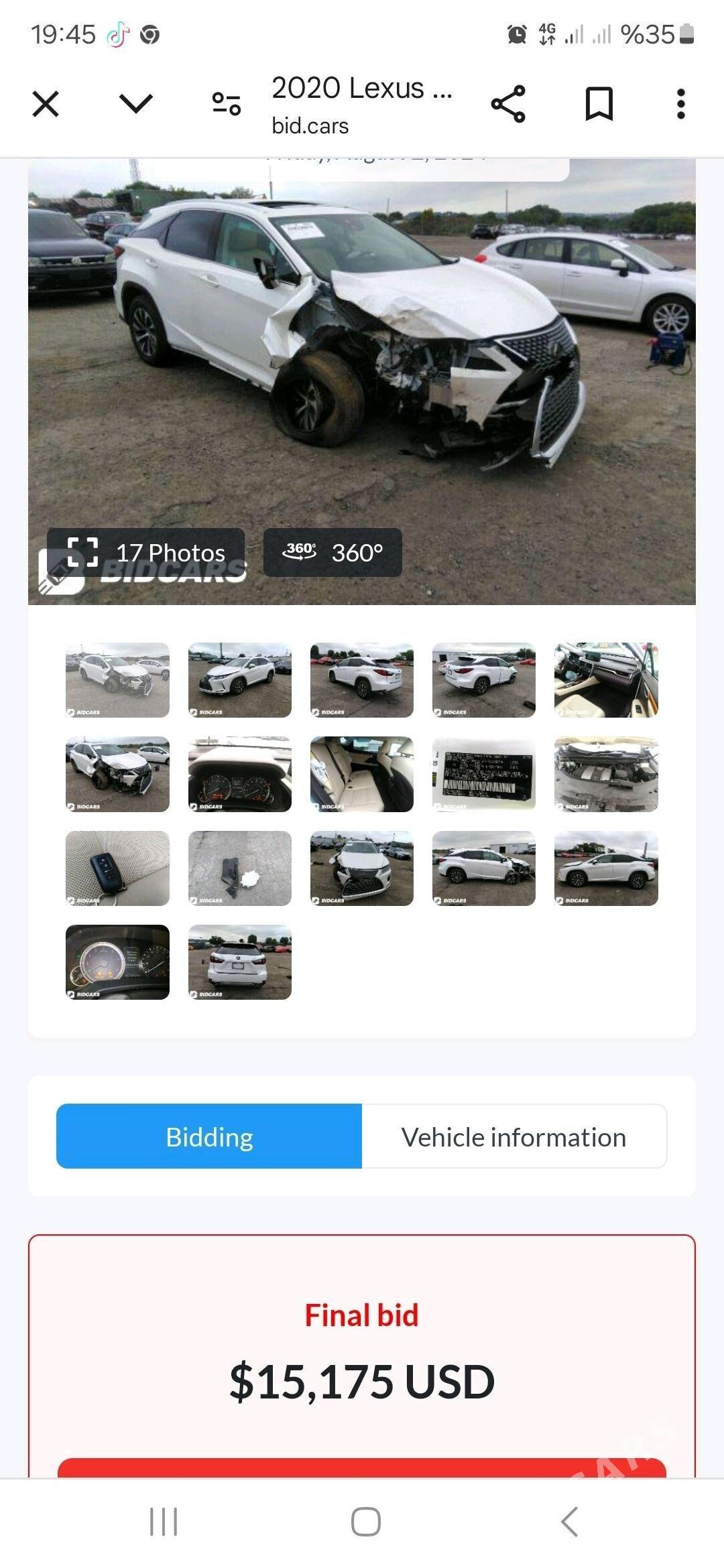View the straight rear view photo thumbnail
Viewport: 724px width, 1568px height.
[x=240, y=962]
